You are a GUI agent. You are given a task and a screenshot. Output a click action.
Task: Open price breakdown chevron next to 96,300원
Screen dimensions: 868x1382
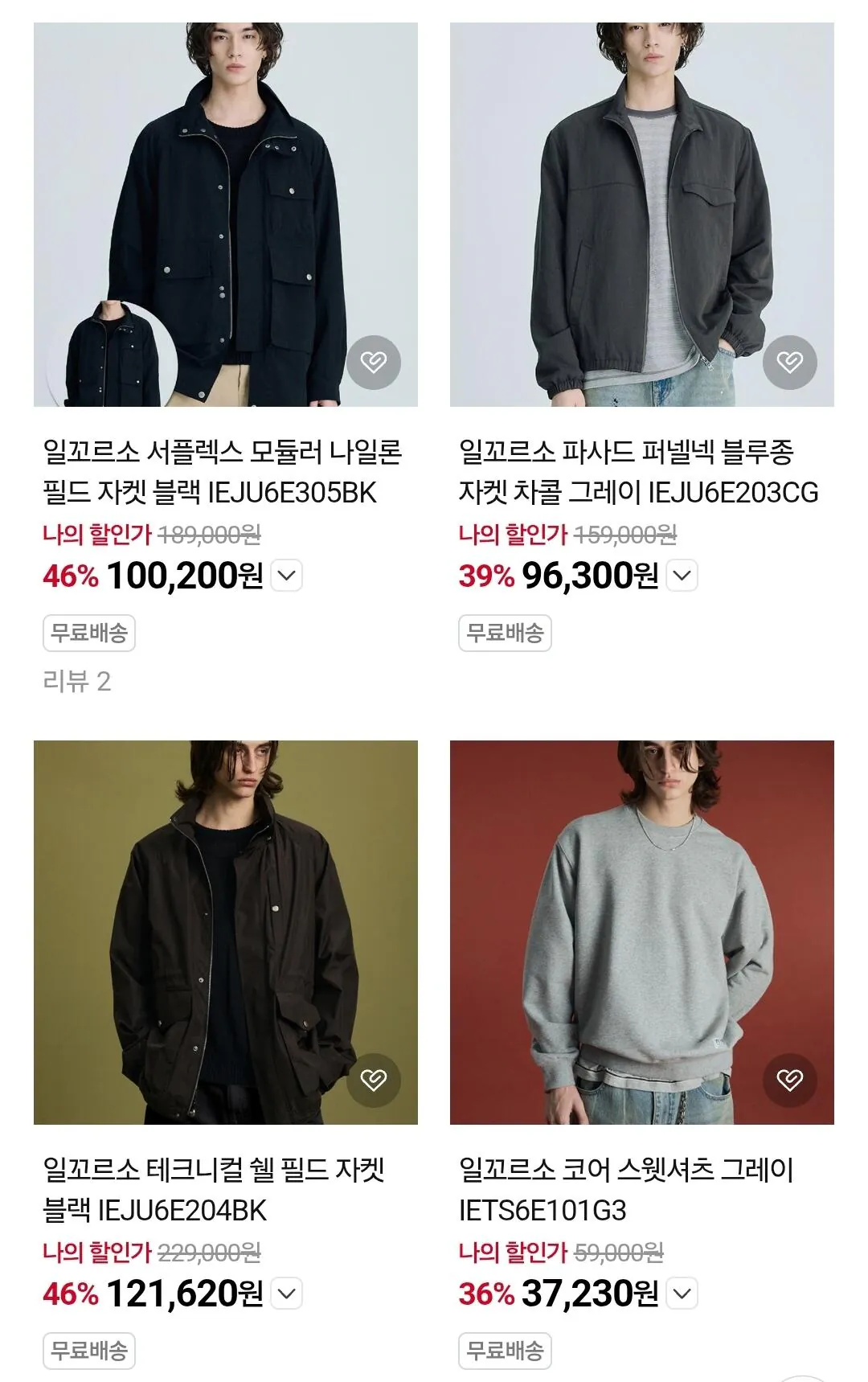[680, 576]
